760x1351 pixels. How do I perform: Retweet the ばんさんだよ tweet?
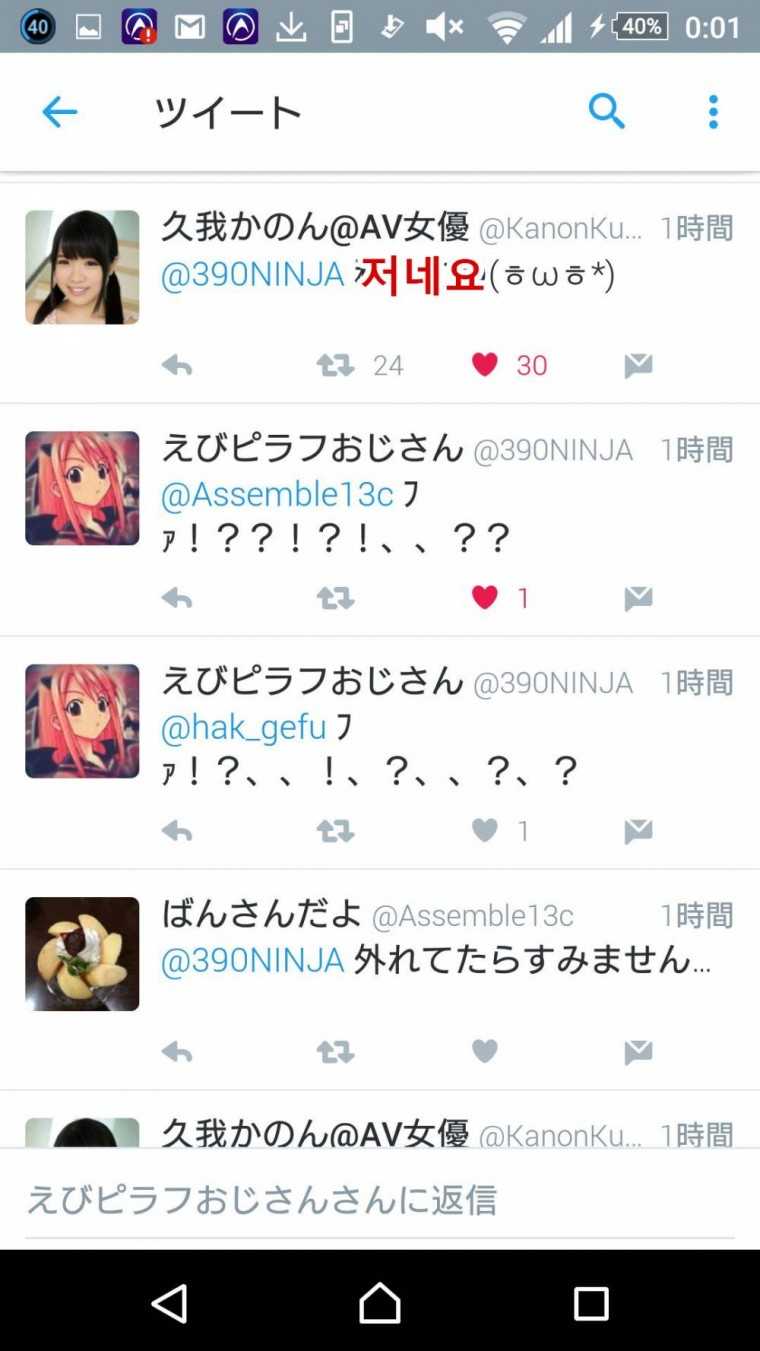pyautogui.click(x=336, y=1051)
